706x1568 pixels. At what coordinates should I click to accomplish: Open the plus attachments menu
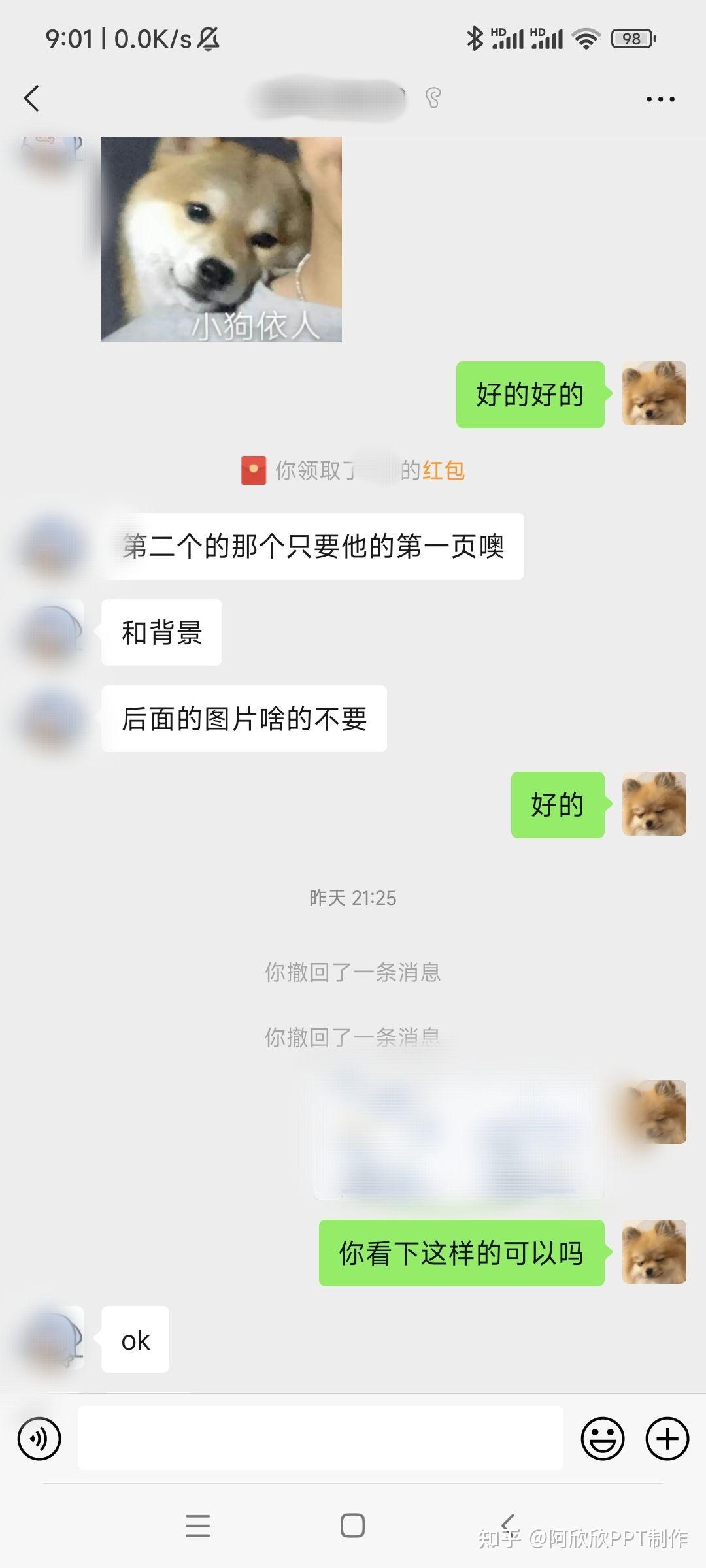click(x=667, y=1438)
